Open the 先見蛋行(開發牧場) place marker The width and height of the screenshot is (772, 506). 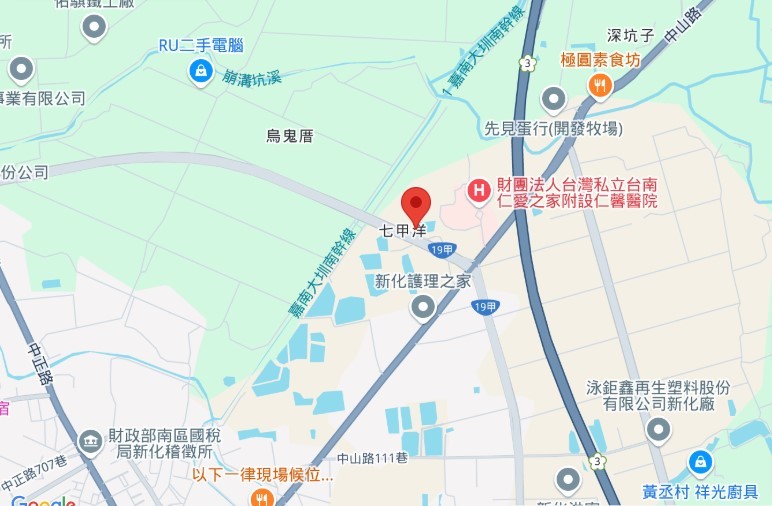pos(553,99)
